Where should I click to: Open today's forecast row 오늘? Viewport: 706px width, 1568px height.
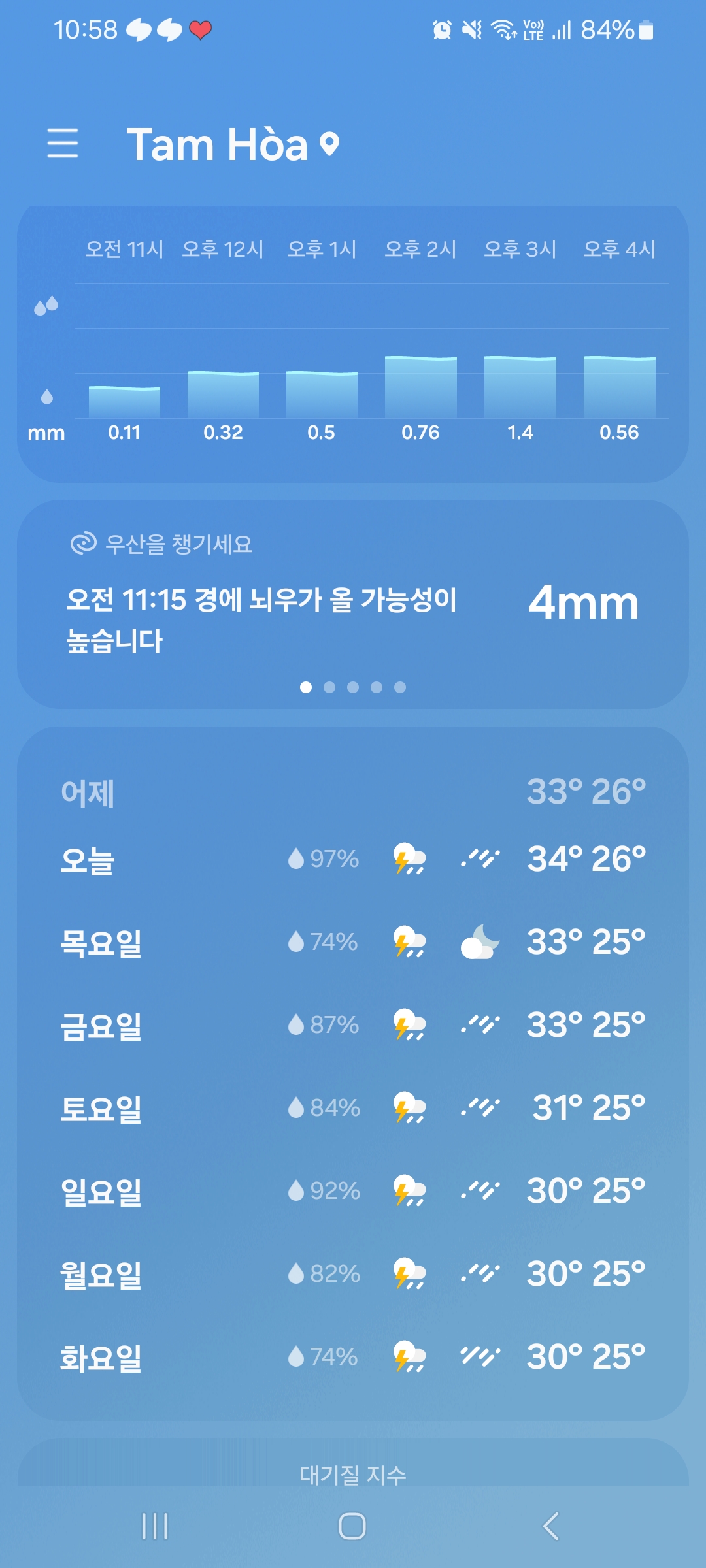(353, 859)
